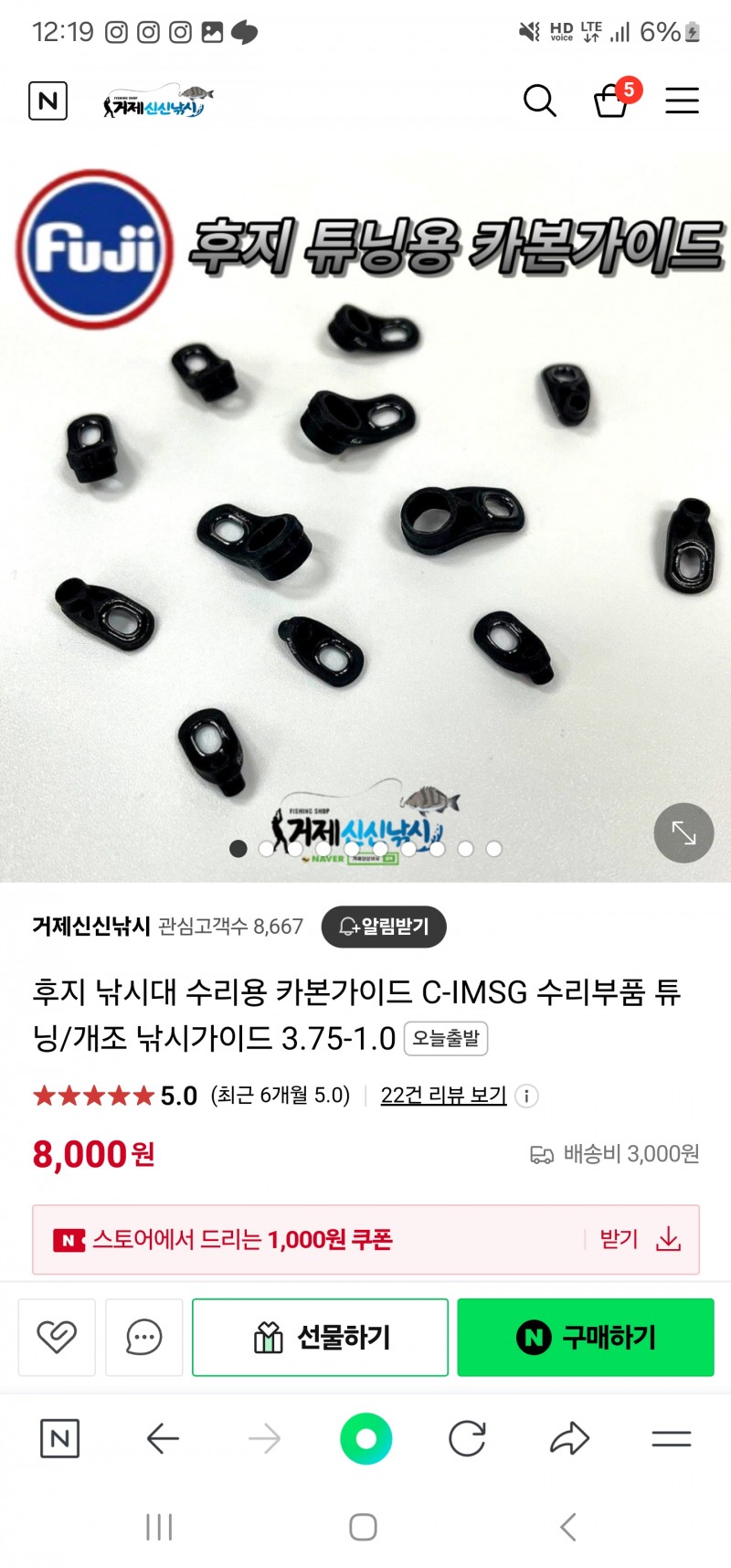The width and height of the screenshot is (731, 1568).
Task: Open the 거제신신낚시 store logo
Action: (x=159, y=101)
